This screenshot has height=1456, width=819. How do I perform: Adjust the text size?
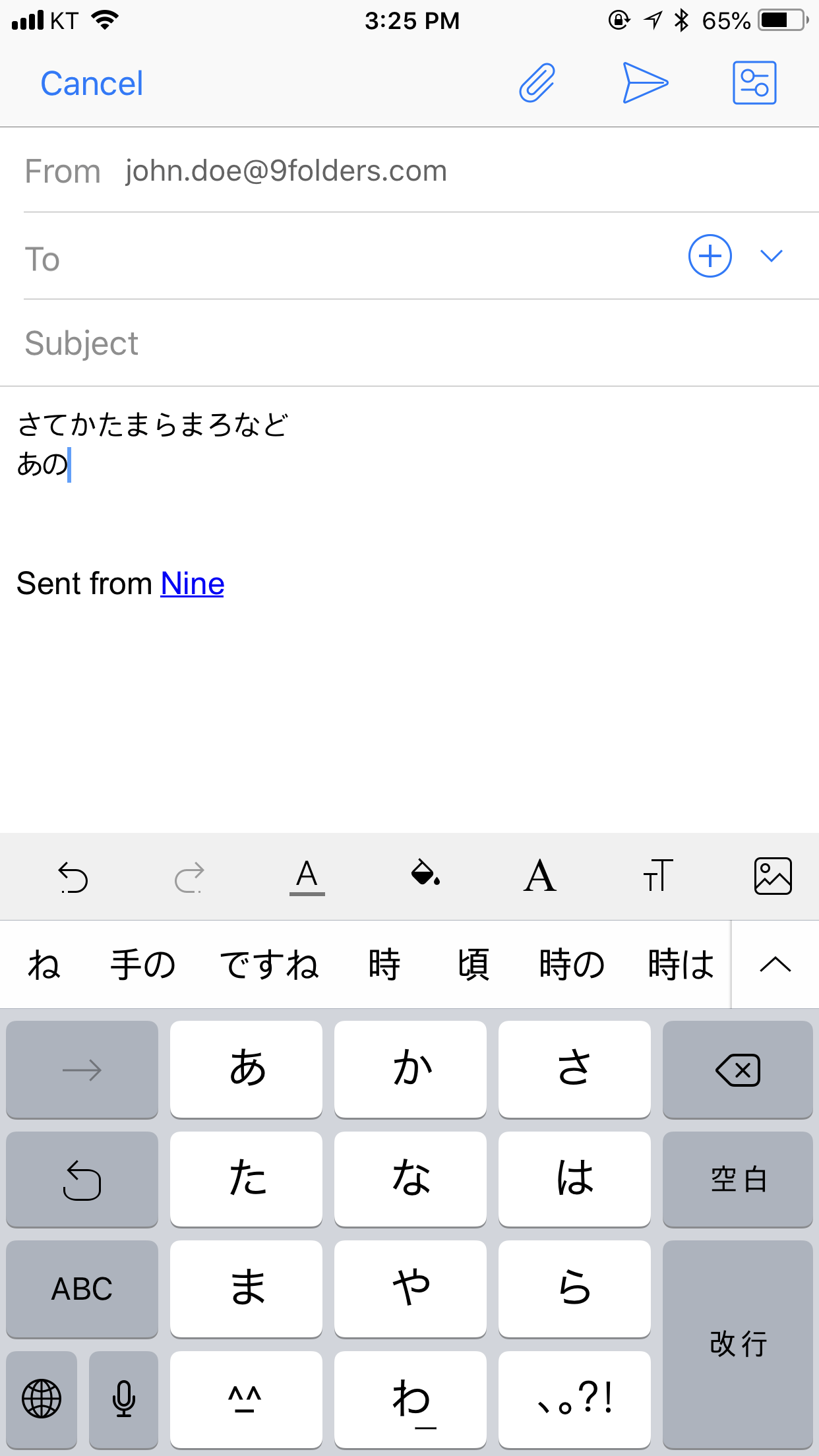click(x=657, y=876)
